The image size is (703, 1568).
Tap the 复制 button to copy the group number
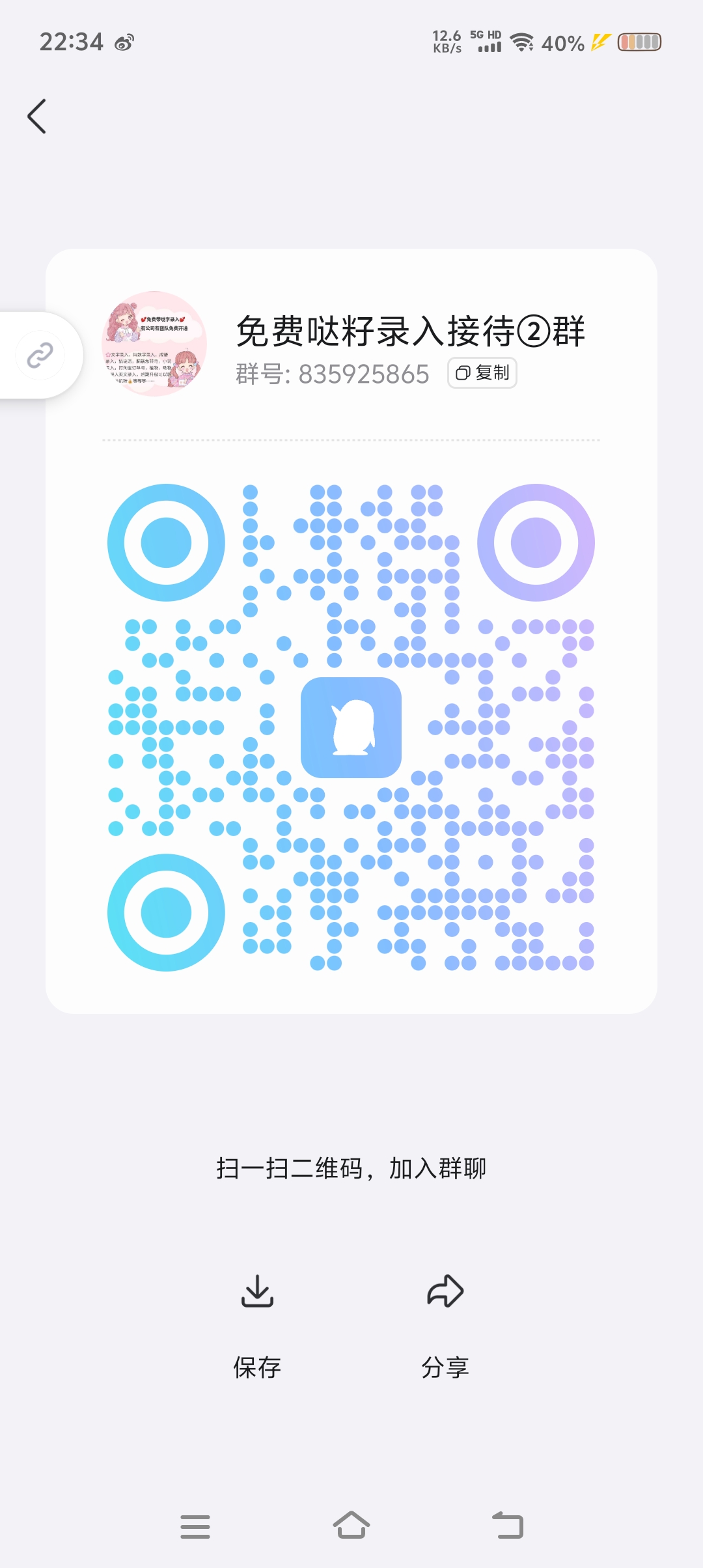point(482,373)
